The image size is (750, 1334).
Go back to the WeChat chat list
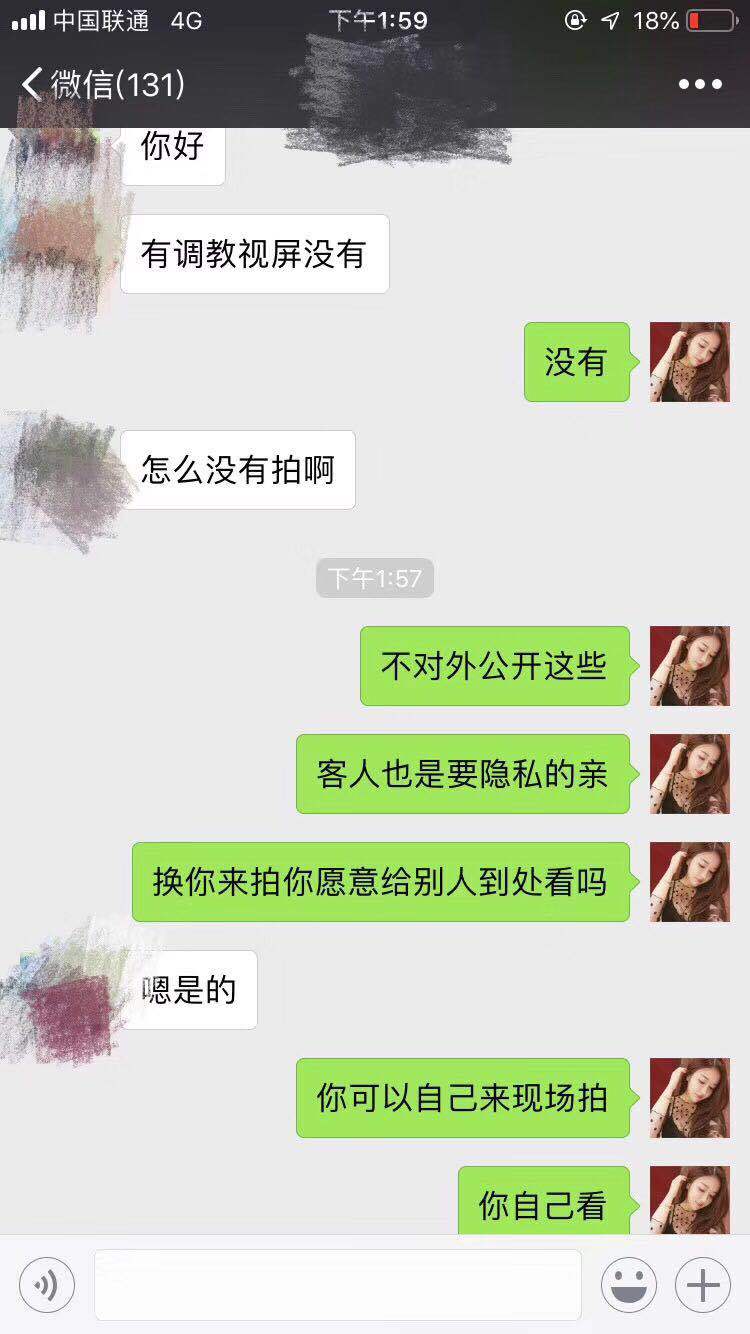click(100, 84)
